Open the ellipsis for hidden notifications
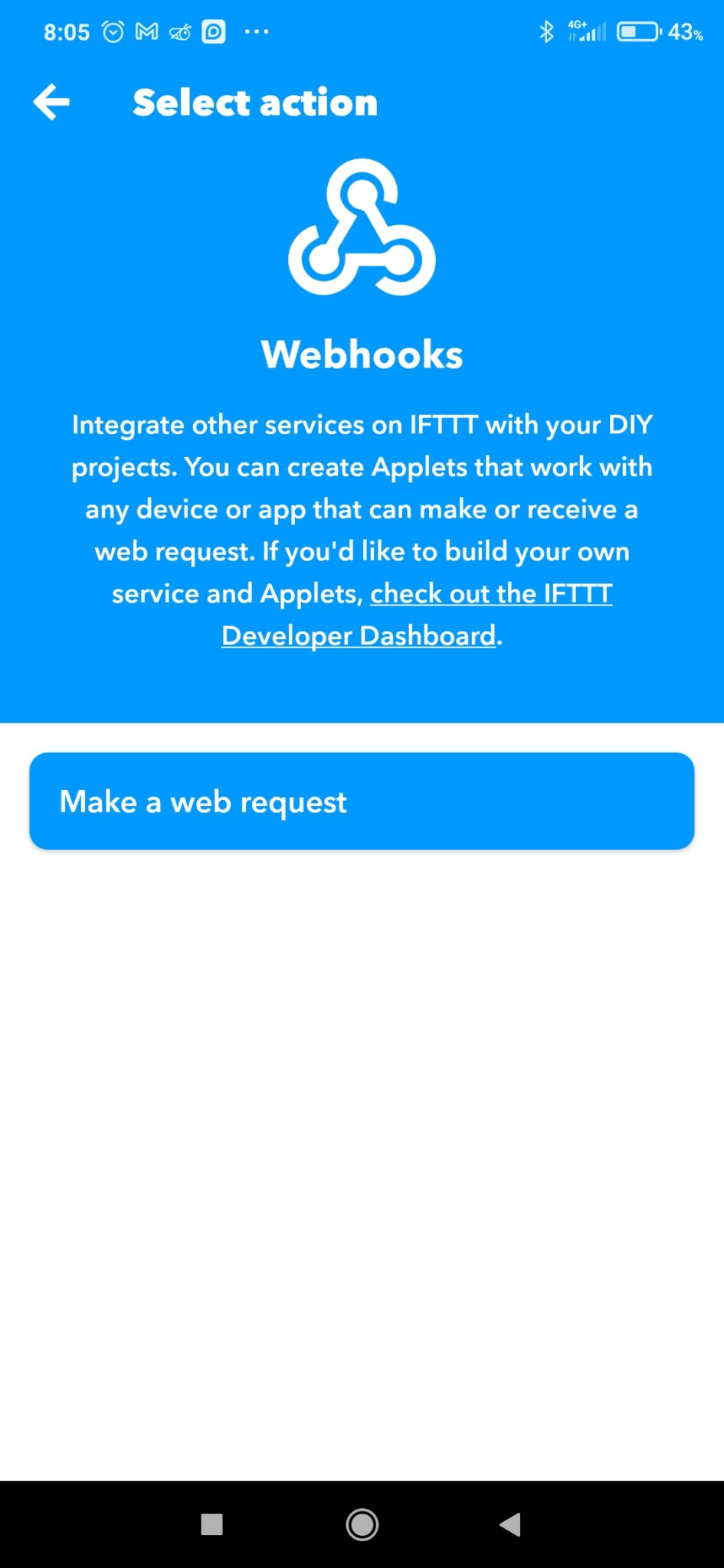This screenshot has width=724, height=1568. (256, 31)
